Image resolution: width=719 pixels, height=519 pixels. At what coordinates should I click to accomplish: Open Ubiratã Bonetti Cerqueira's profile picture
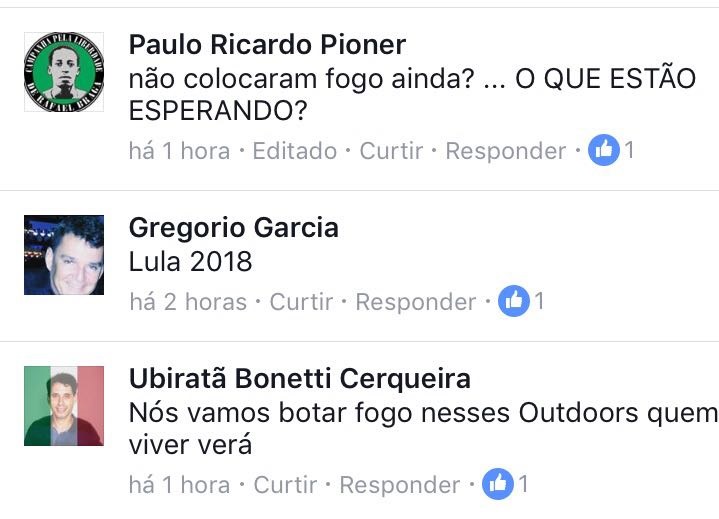pos(64,405)
